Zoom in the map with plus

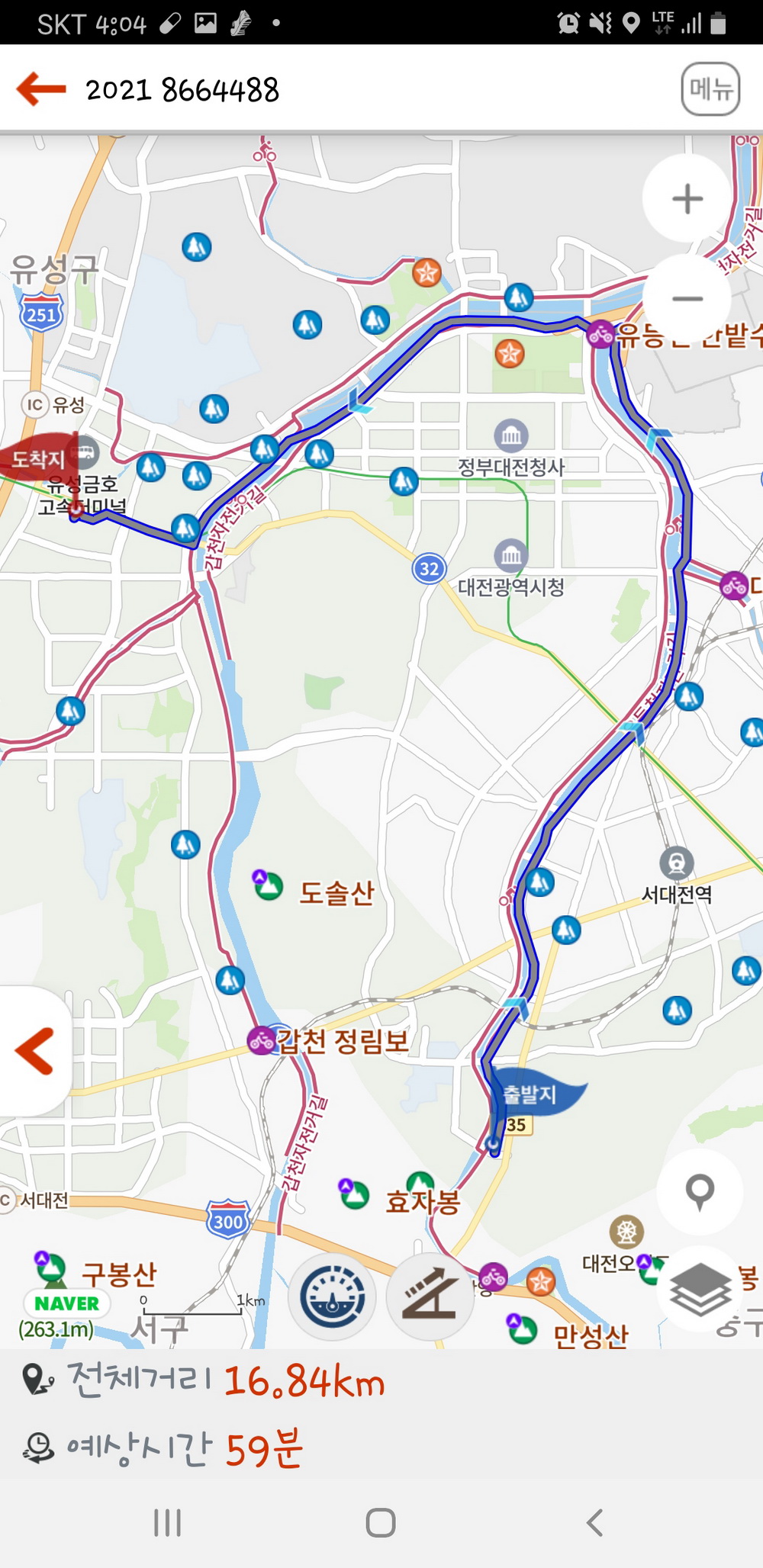click(x=687, y=199)
